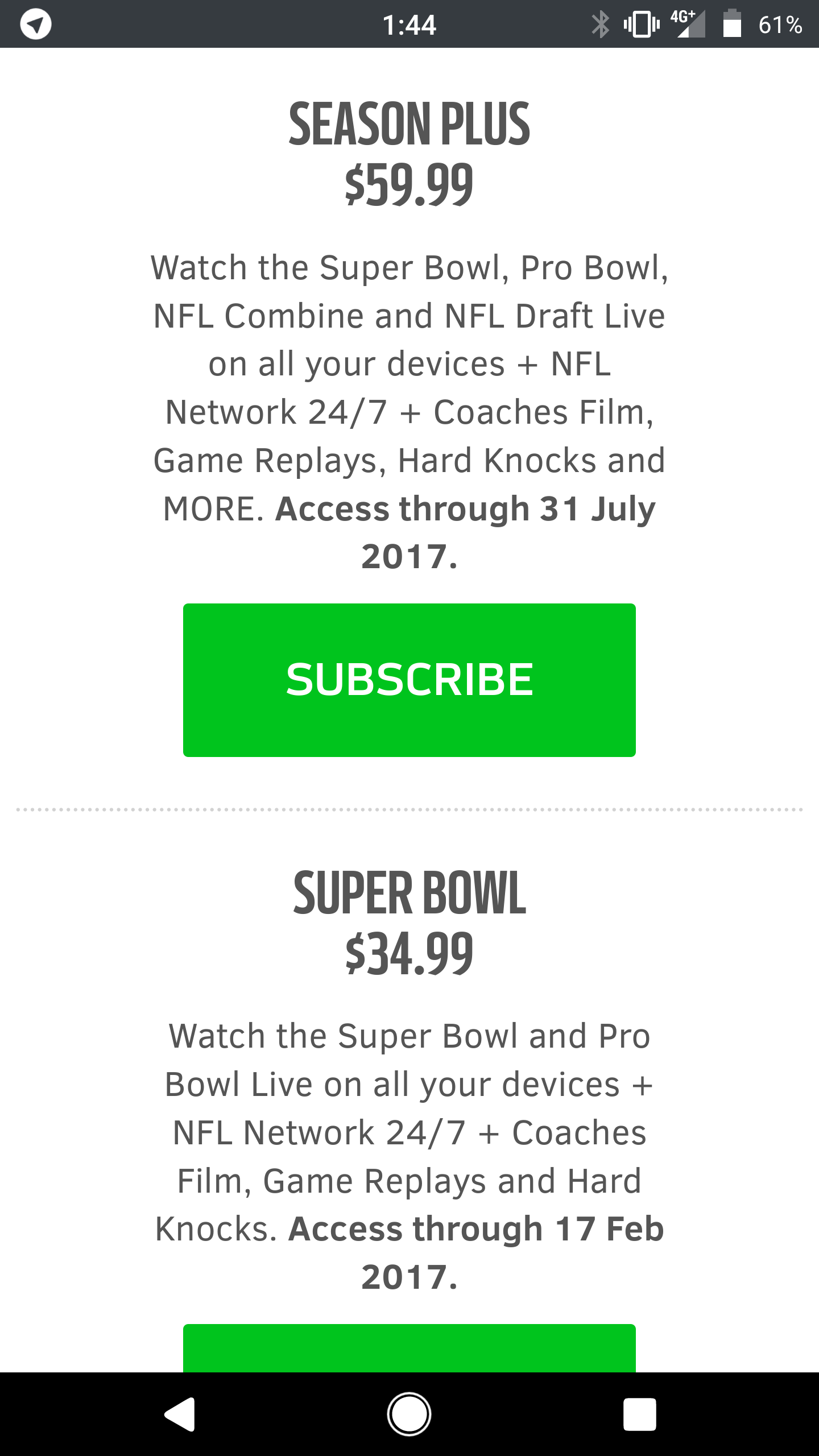Go back using the system back button
The height and width of the screenshot is (1456, 819).
coord(180,1414)
